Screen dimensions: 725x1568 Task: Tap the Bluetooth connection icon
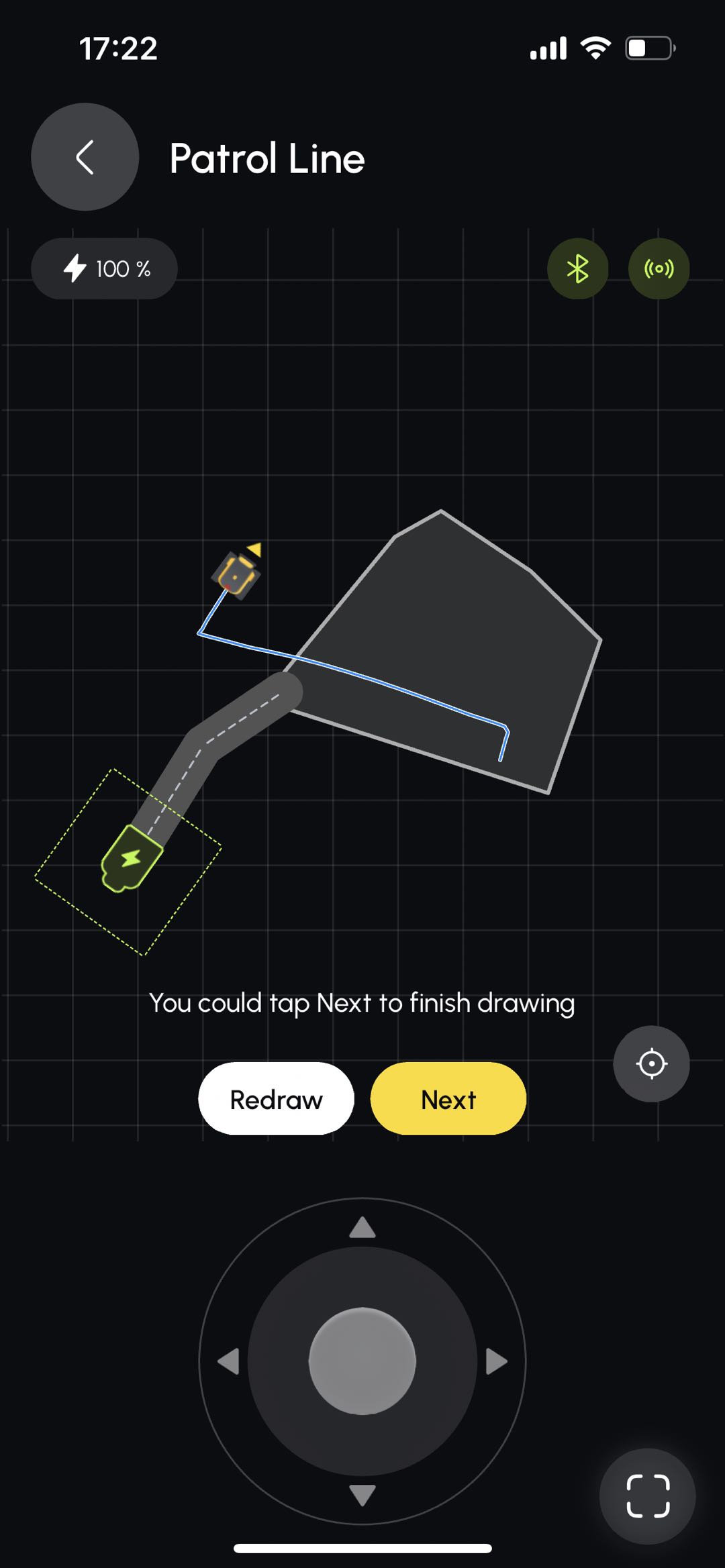(x=577, y=269)
